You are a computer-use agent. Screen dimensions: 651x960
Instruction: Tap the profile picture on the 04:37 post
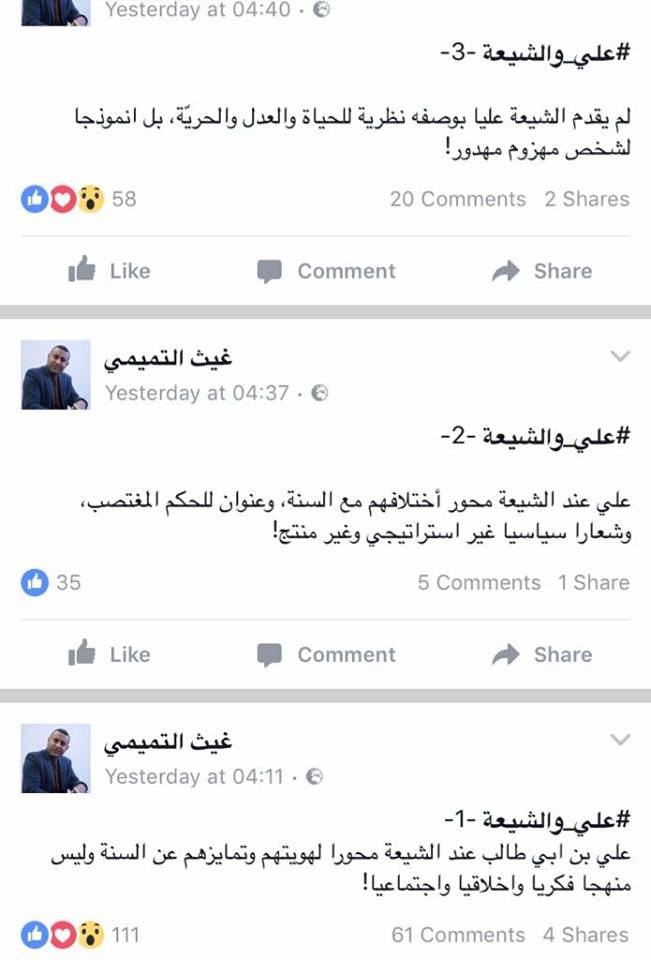tap(55, 375)
